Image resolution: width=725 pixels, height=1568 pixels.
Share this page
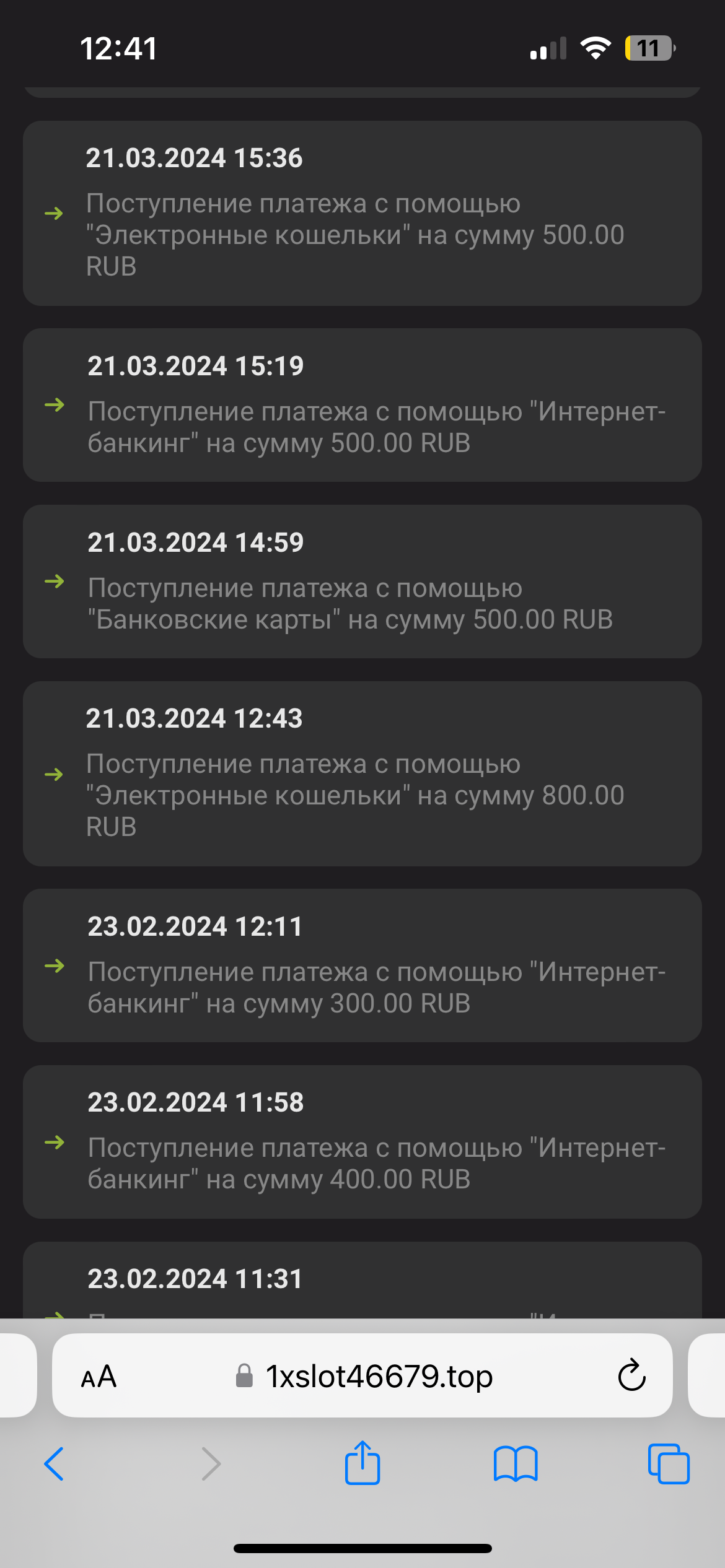(x=362, y=1463)
